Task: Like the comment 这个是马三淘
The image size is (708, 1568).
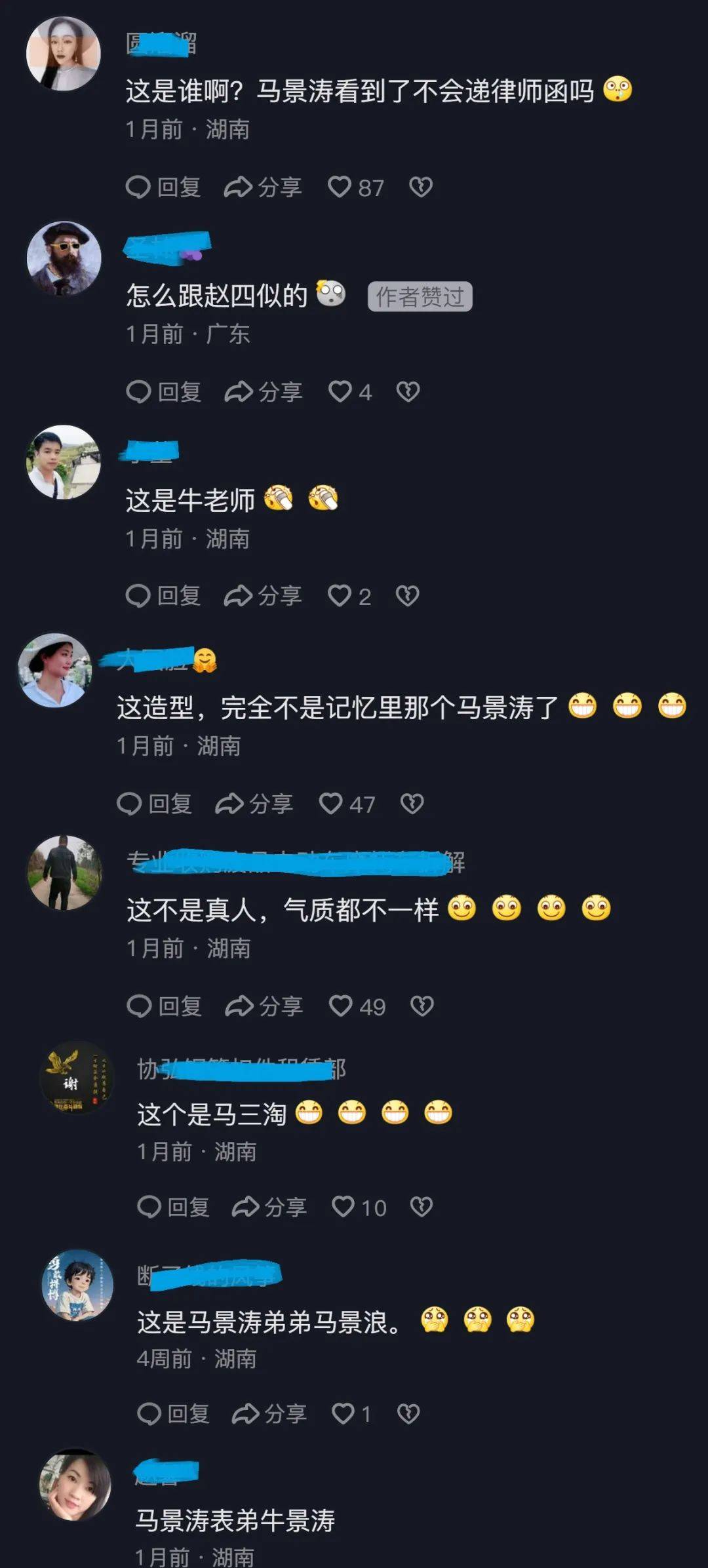Action: pyautogui.click(x=359, y=1207)
